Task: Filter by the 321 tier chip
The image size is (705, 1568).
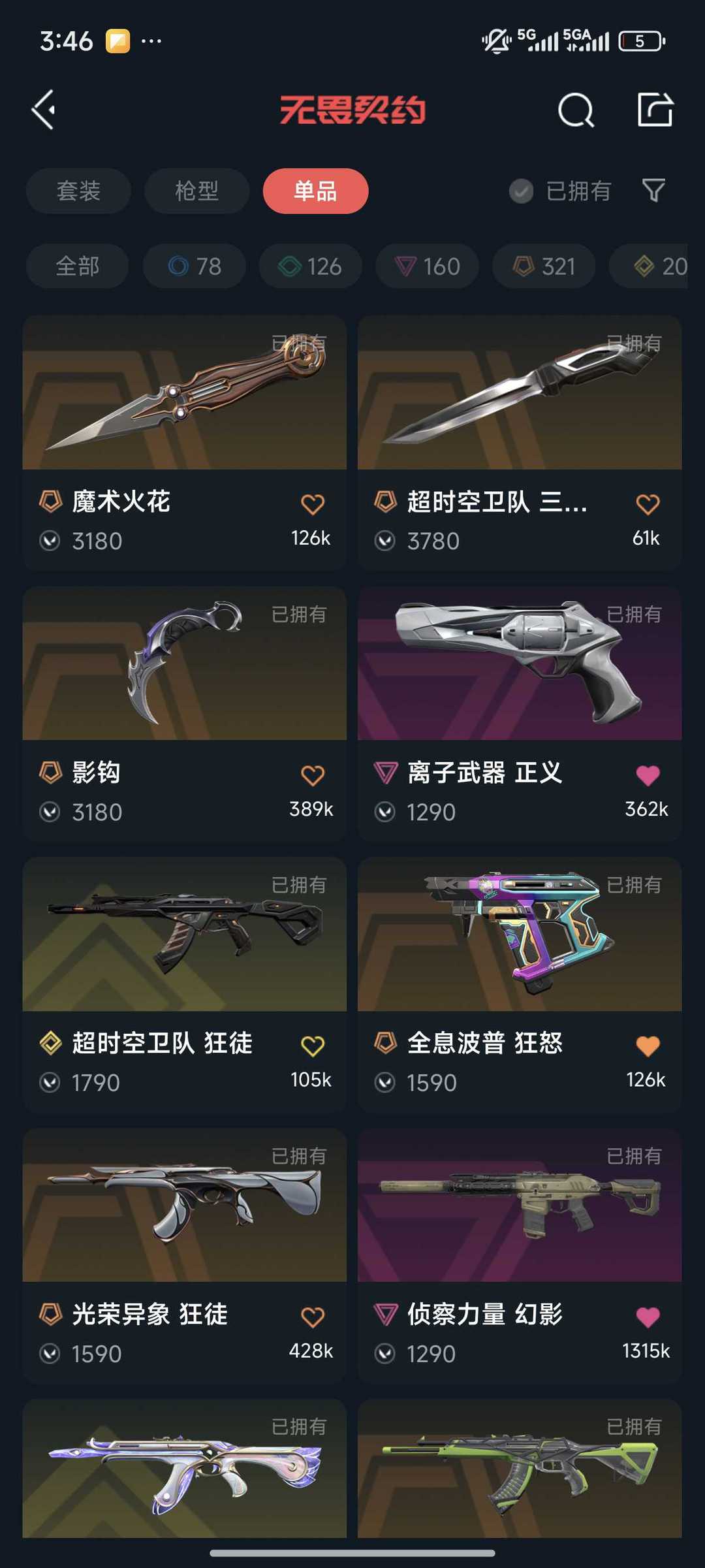Action: [x=544, y=266]
